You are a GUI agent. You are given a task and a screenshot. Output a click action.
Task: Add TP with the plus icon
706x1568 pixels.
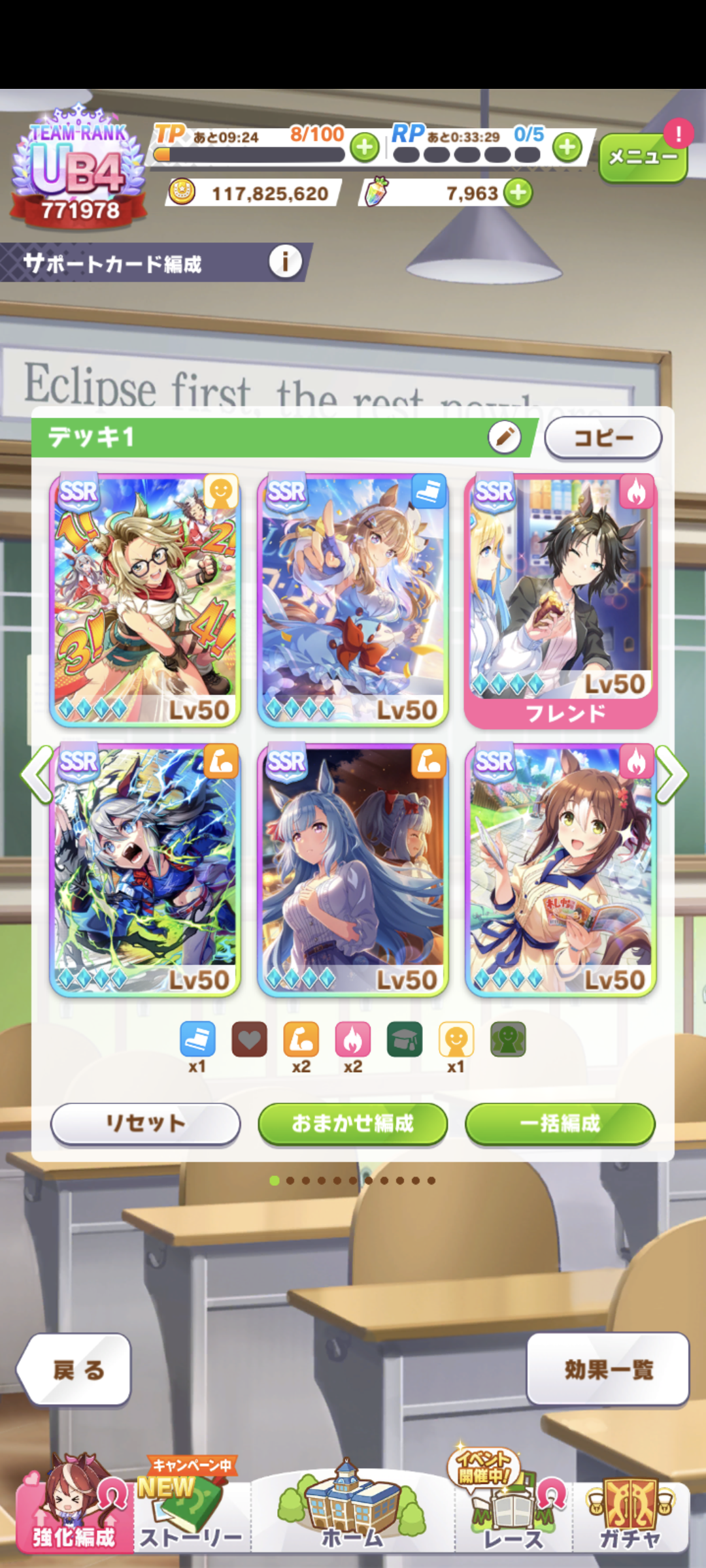click(x=365, y=148)
